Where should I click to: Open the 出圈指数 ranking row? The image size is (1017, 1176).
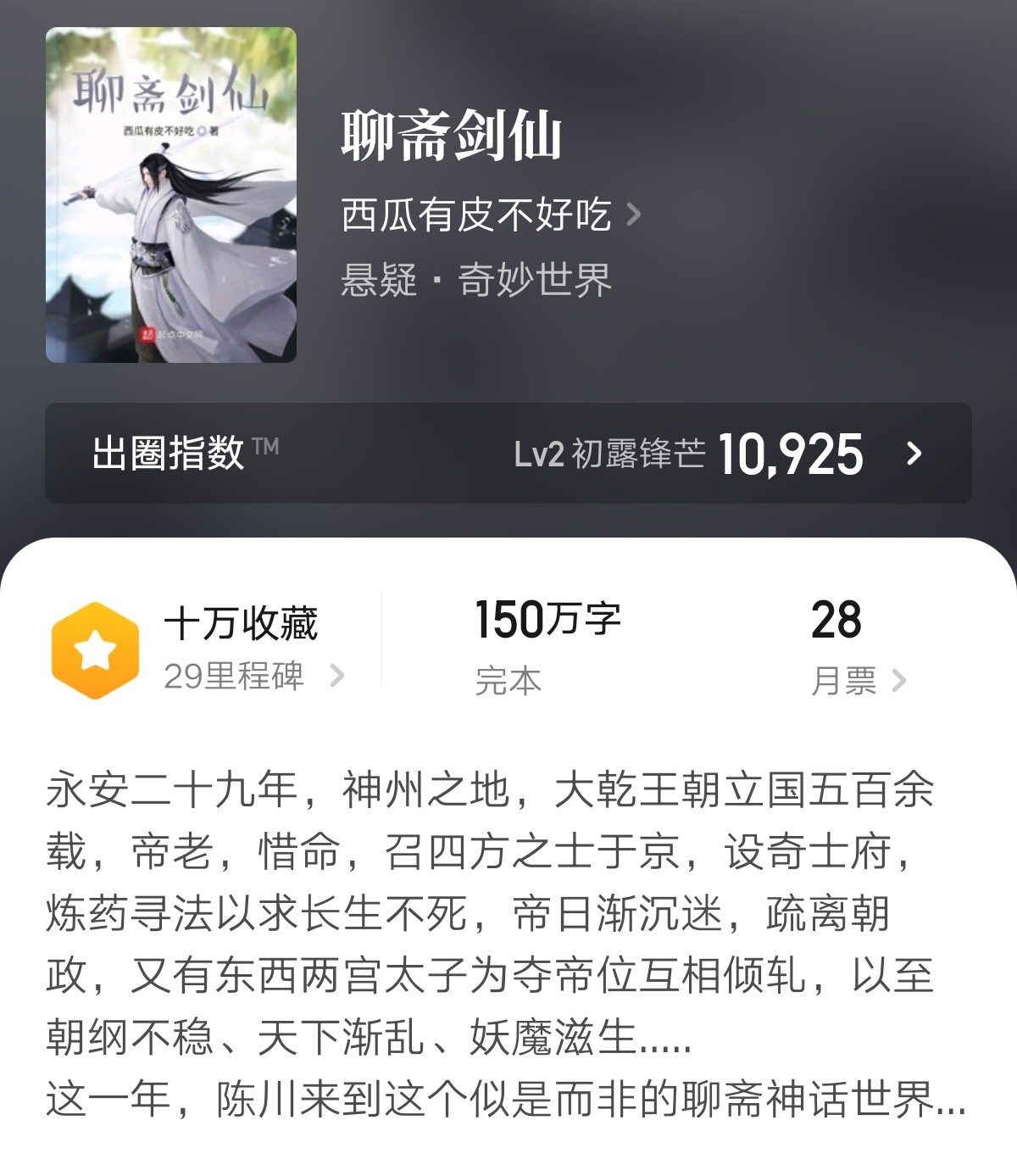(508, 454)
